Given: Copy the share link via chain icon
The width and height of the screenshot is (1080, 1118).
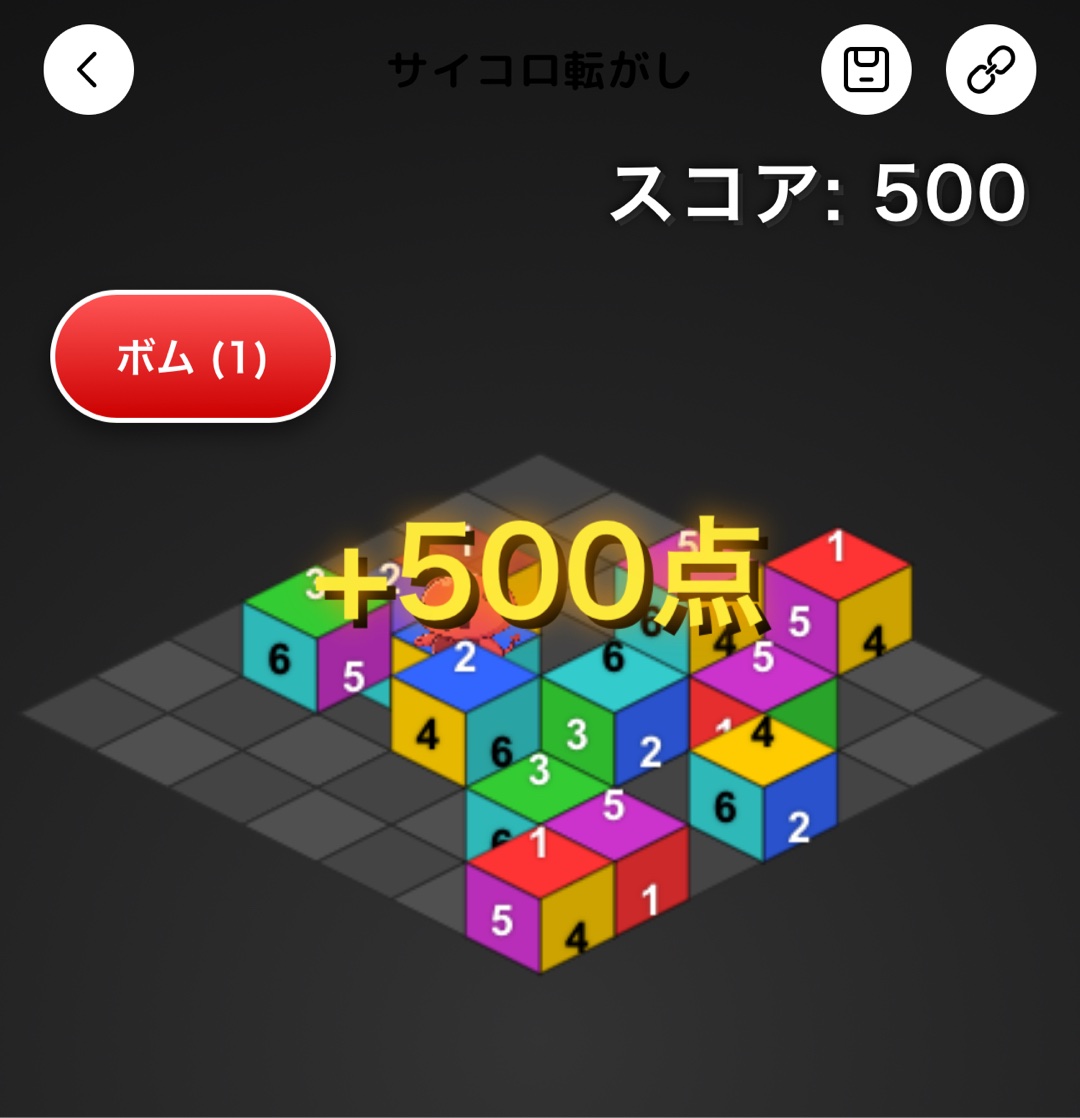Looking at the screenshot, I should tap(991, 70).
